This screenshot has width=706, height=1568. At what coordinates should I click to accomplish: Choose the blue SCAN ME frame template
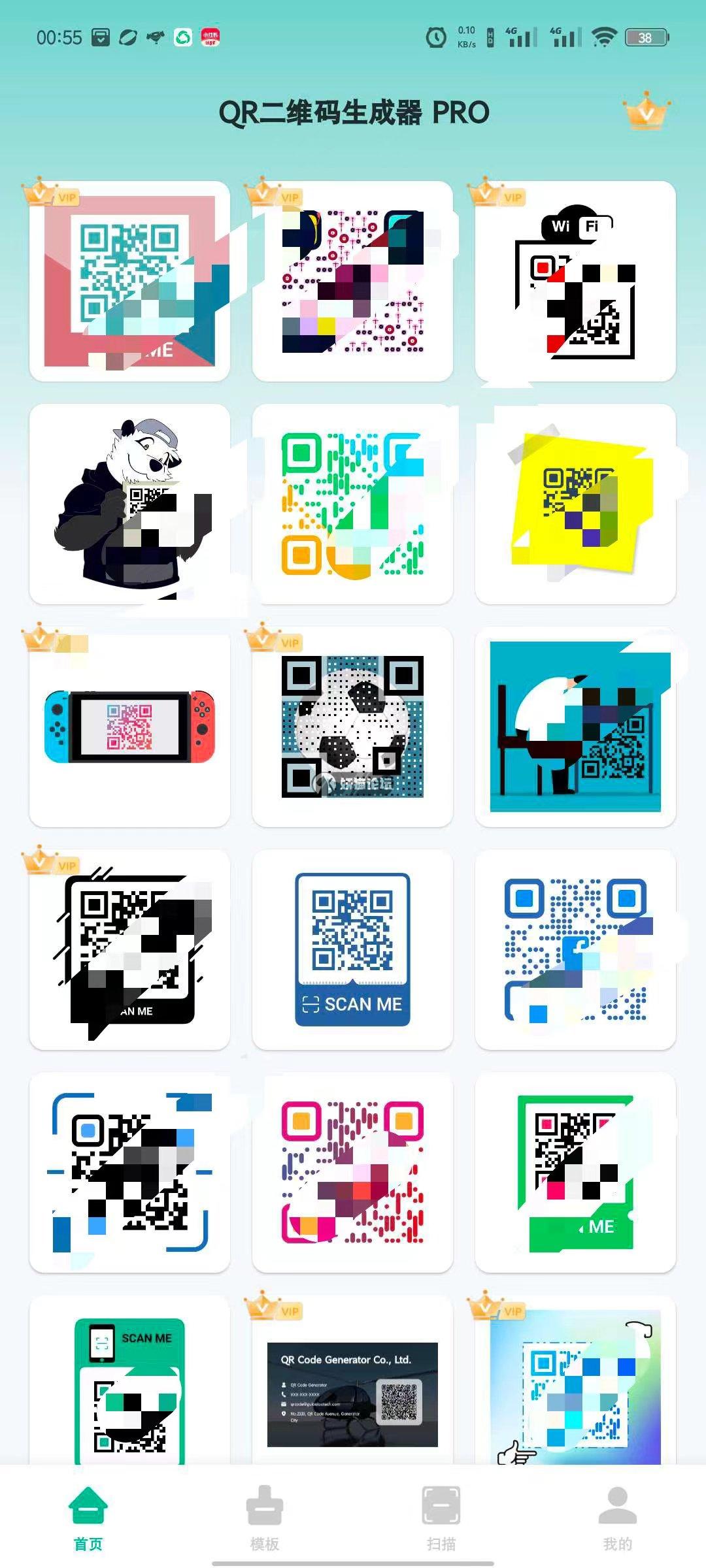point(352,949)
